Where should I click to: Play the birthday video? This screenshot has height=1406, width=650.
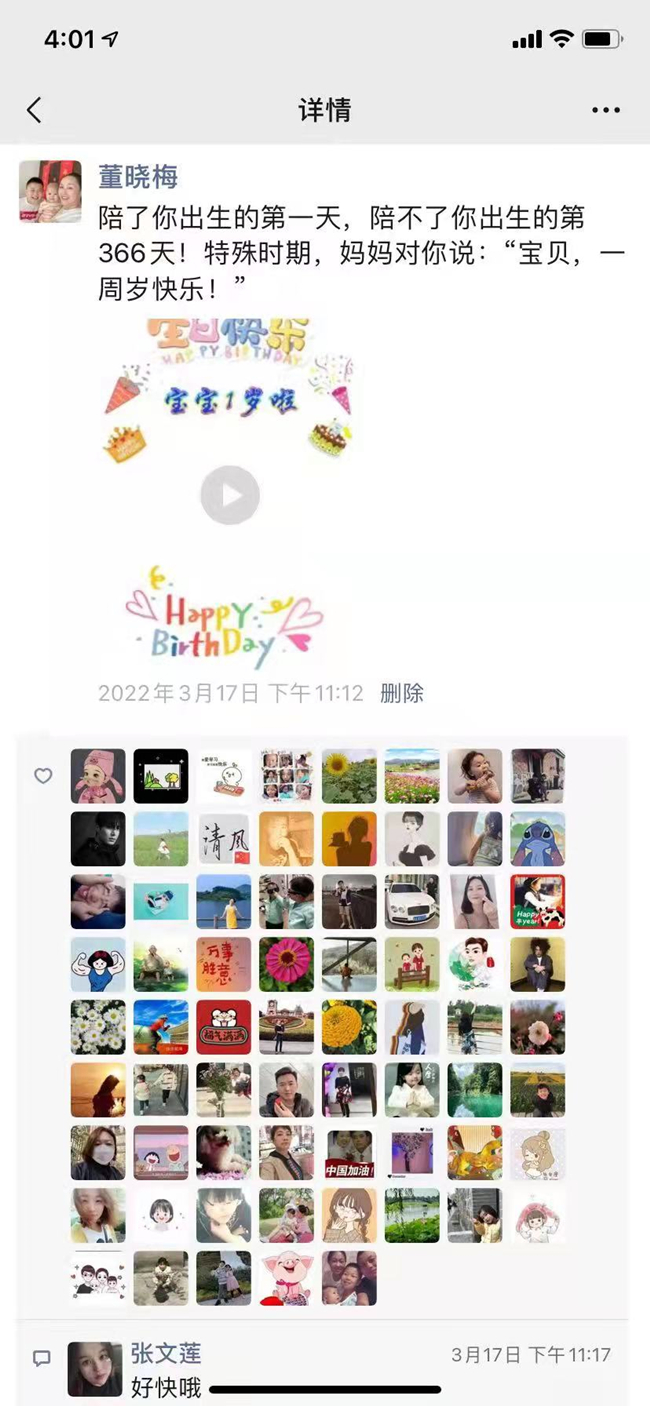click(229, 495)
